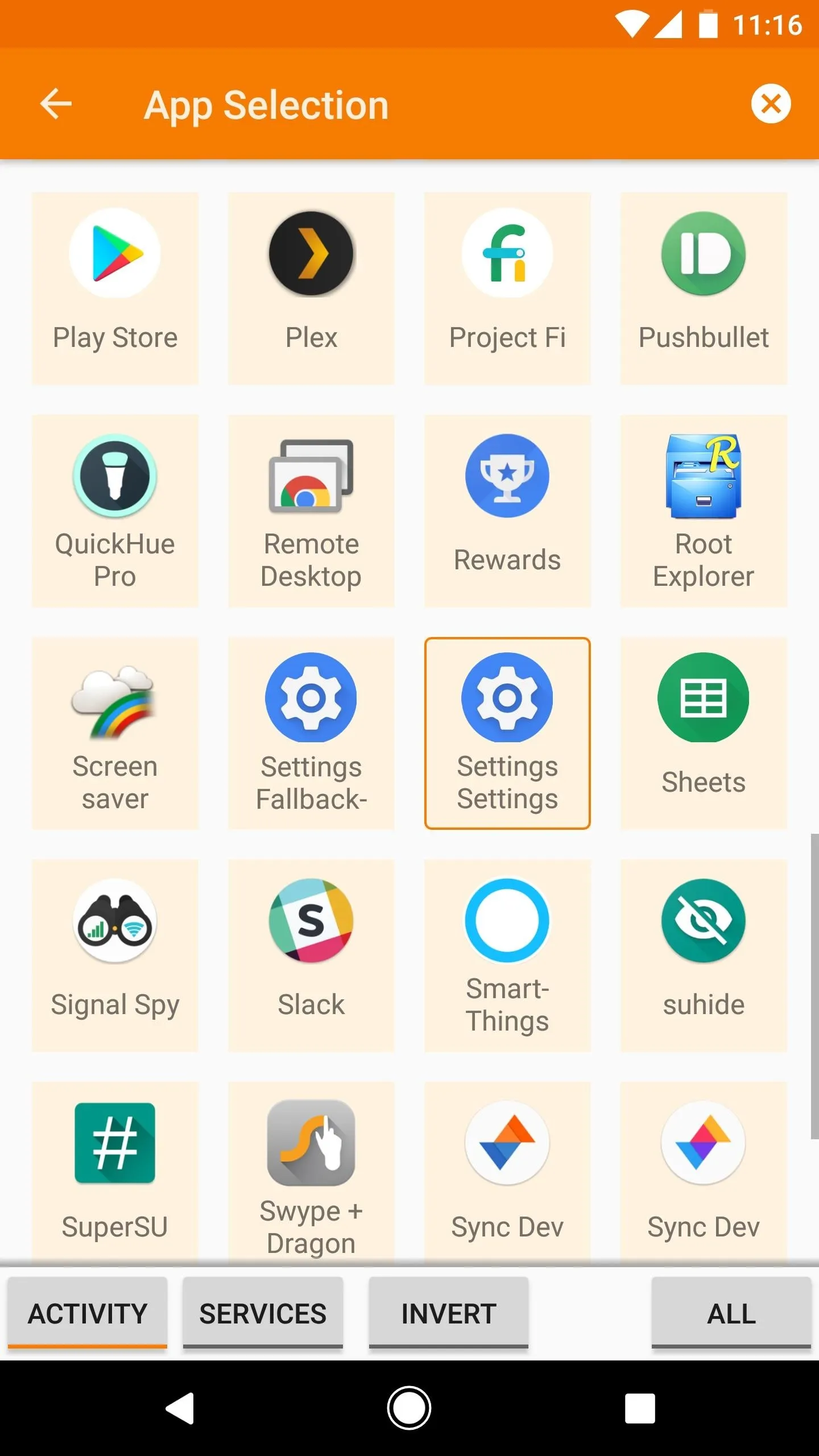Switch to the Services tab
Screen dimensions: 819x1456
(263, 1313)
